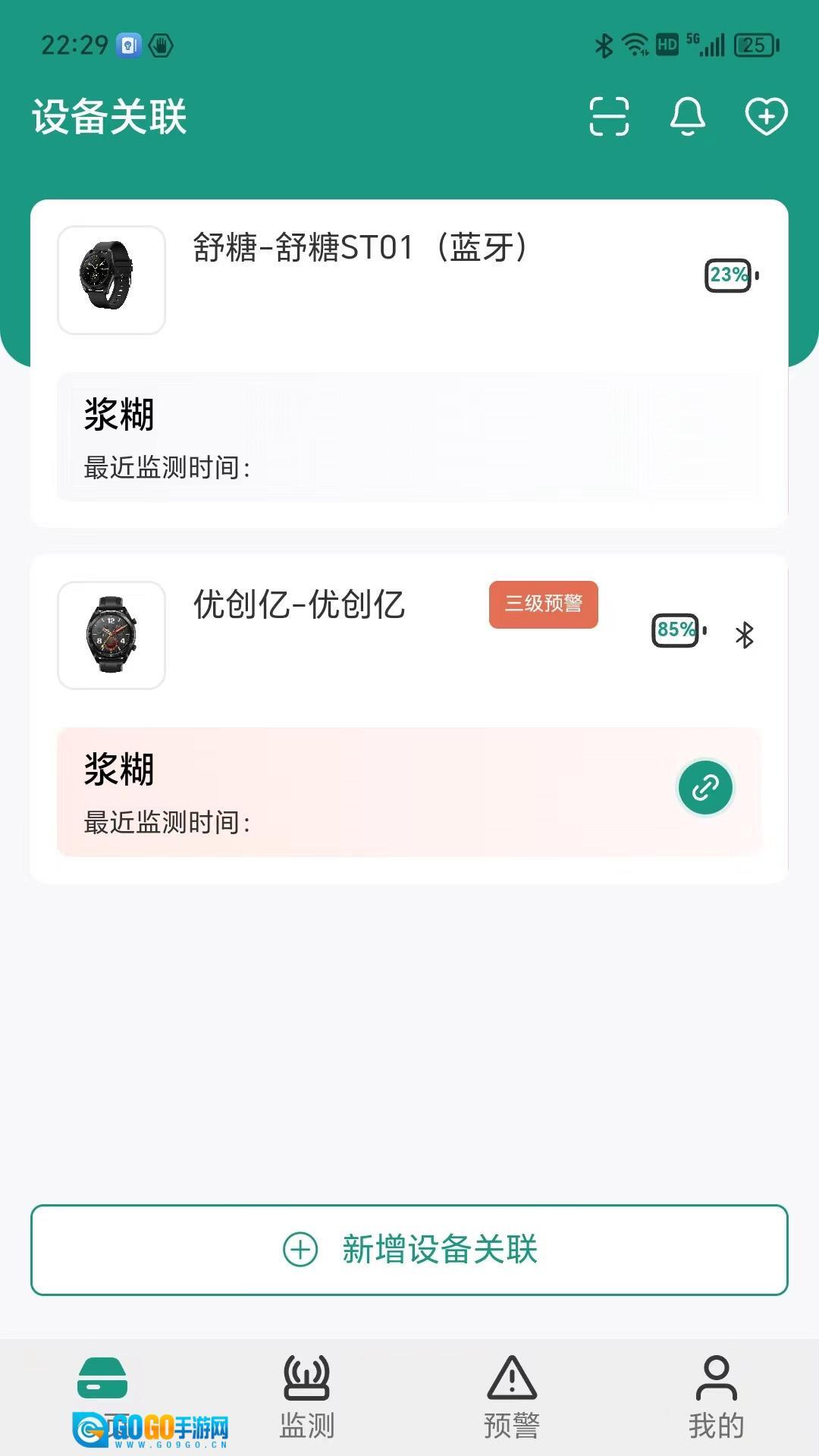Open notifications via the bell icon
The height and width of the screenshot is (1456, 819).
[x=687, y=118]
